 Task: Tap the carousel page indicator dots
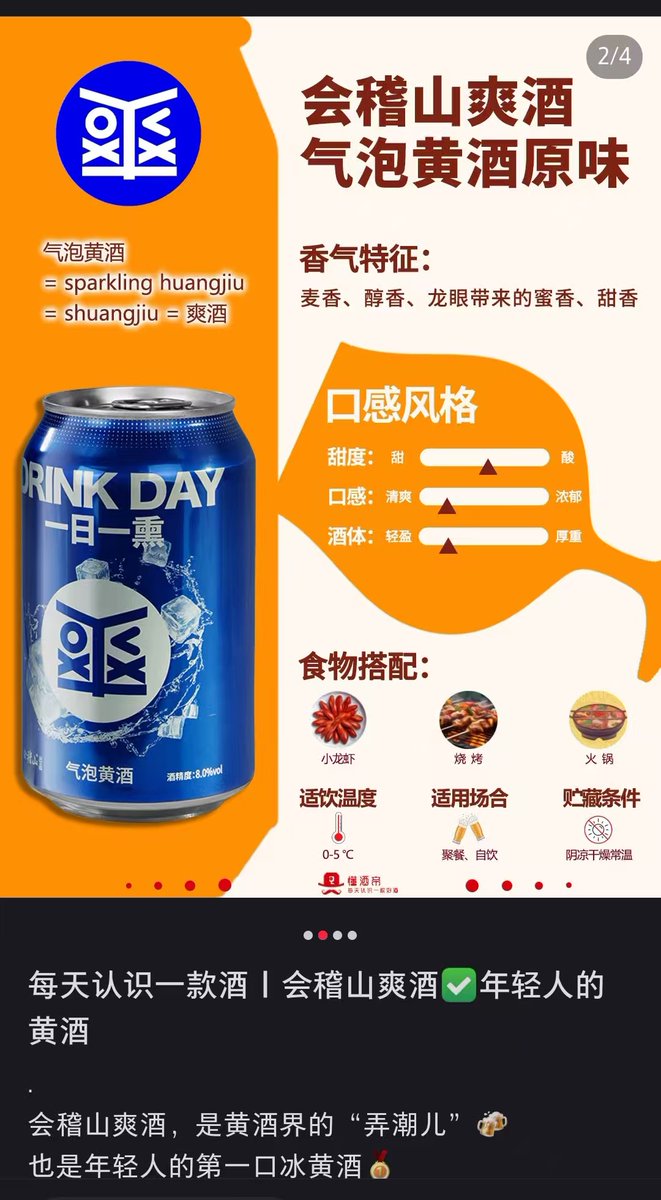(x=330, y=936)
